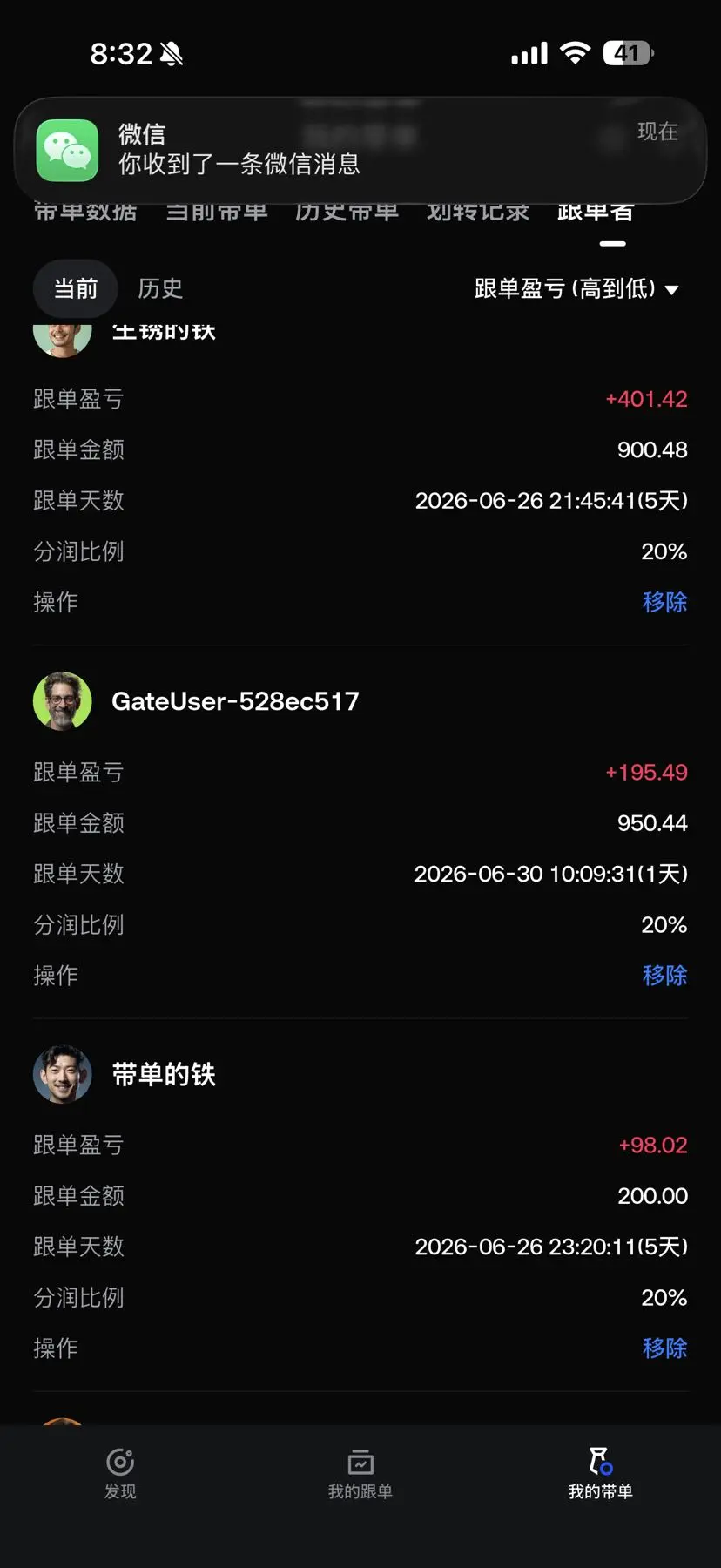
Task: Remove follower GateUser-528ec517
Action: coord(664,975)
